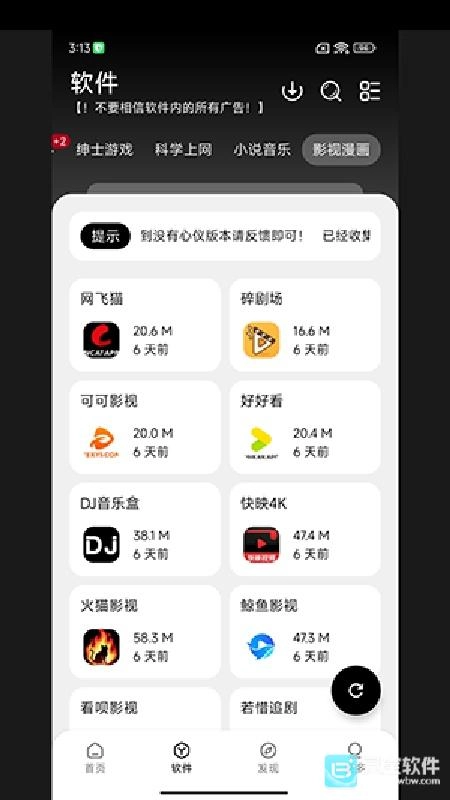Open the 网飞猫 app card
The height and width of the screenshot is (800, 450).
(145, 325)
